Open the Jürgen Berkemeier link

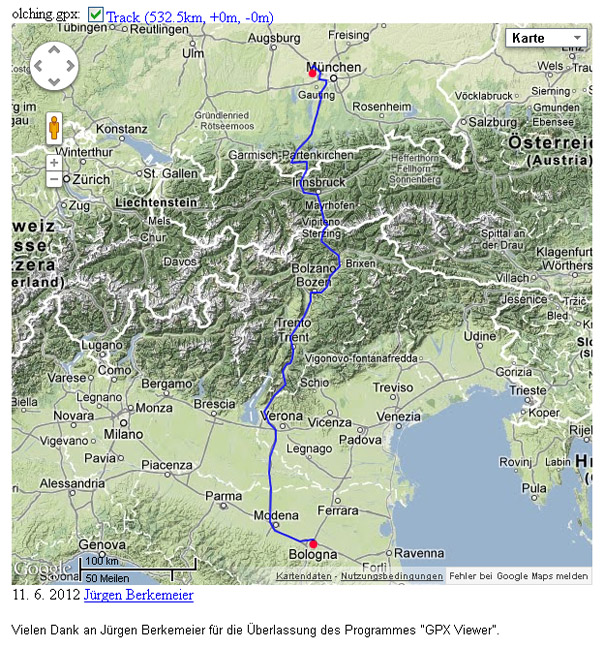[139, 596]
